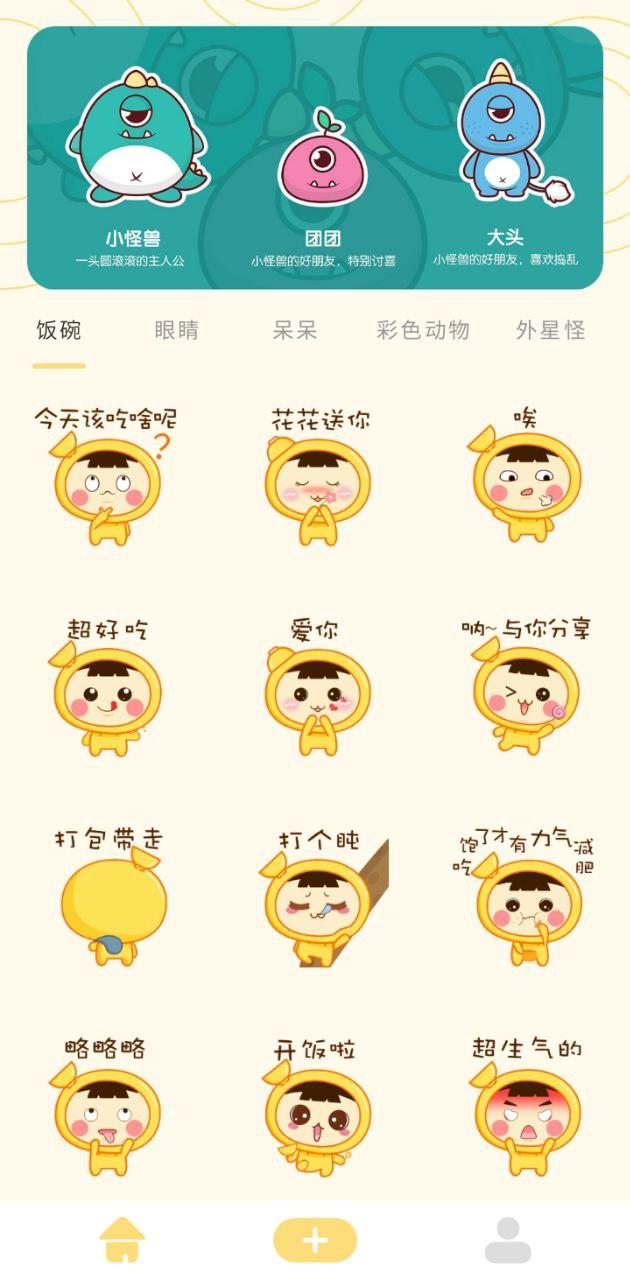Open the profile icon in bottom bar

508,1240
